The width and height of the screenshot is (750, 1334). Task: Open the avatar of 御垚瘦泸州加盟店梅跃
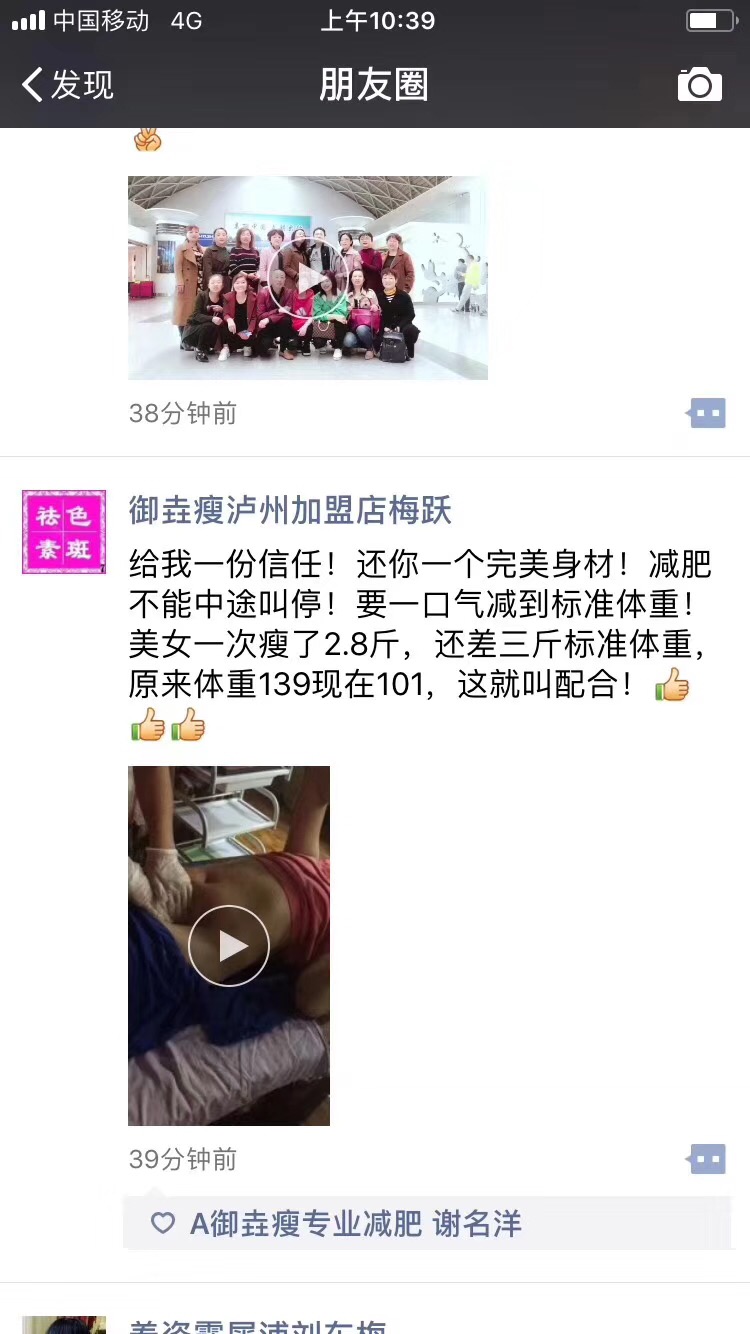coord(64,532)
